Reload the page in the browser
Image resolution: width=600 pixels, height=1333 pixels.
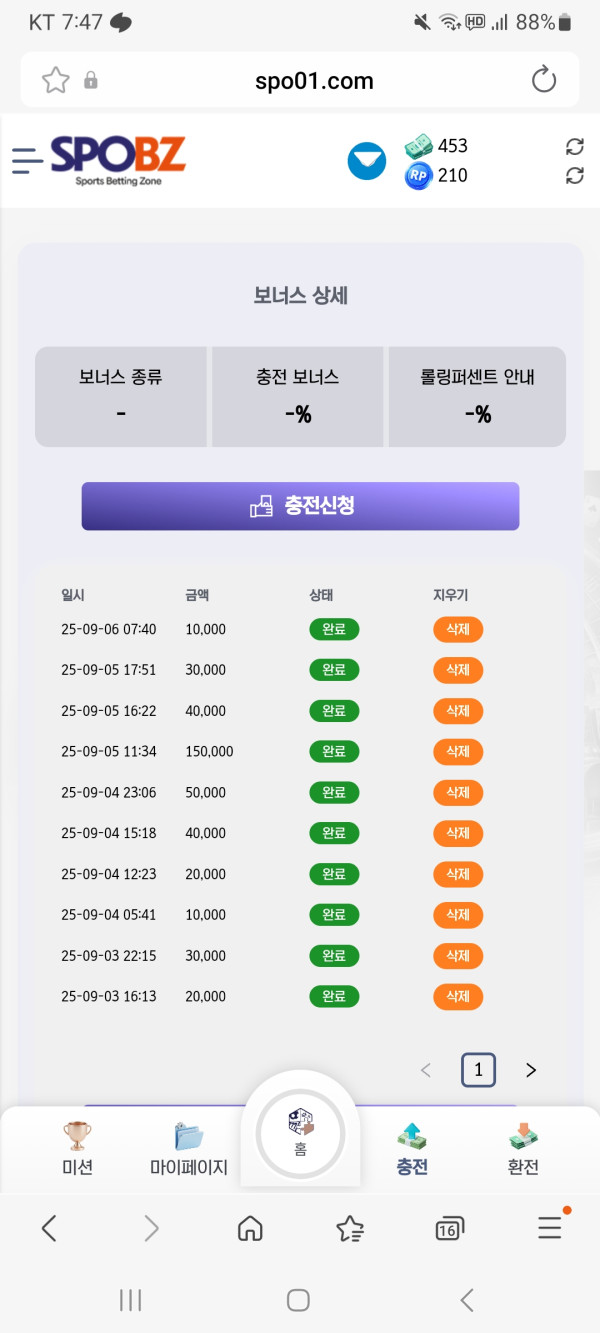[544, 80]
